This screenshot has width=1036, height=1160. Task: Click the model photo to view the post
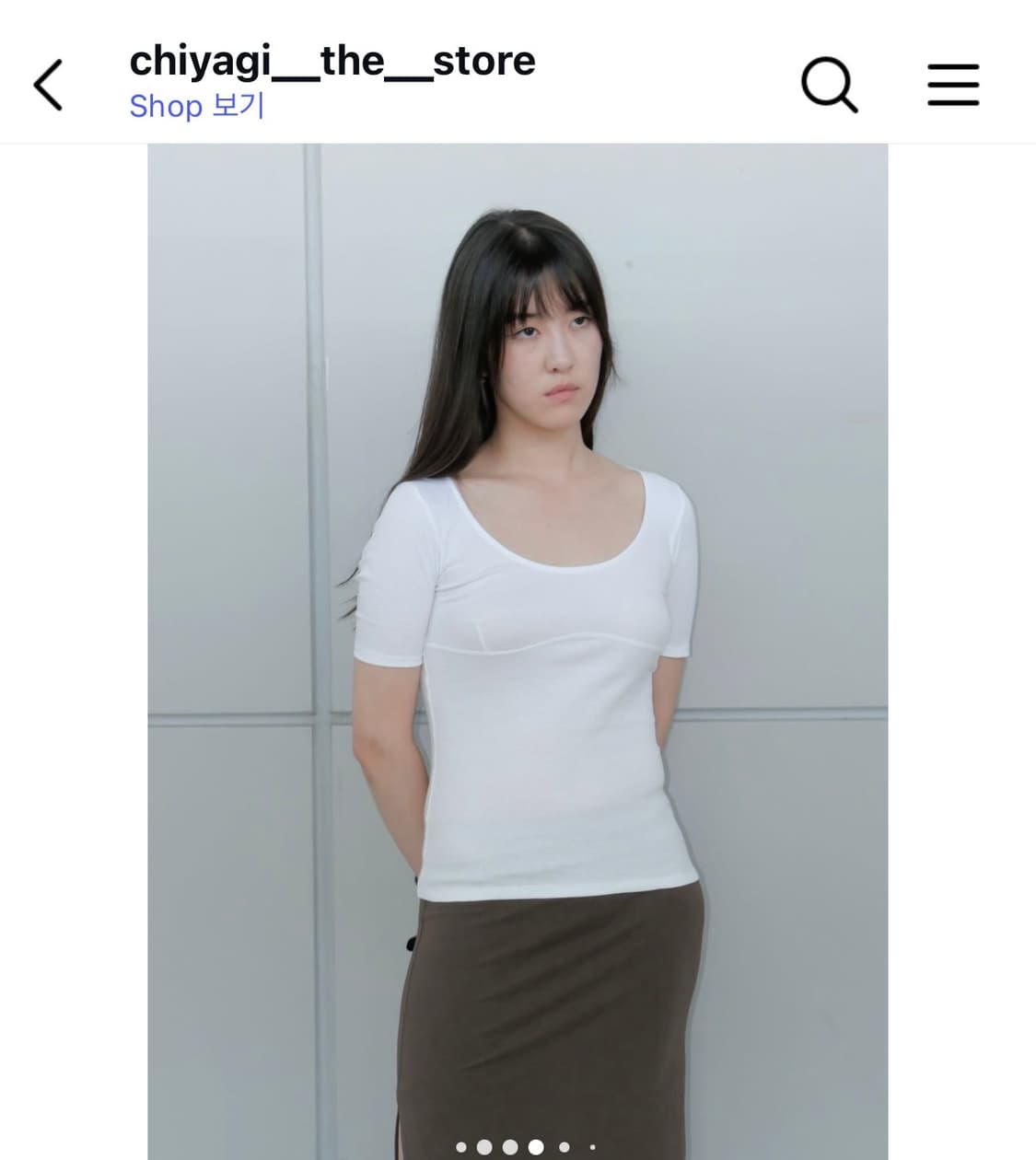[518, 644]
